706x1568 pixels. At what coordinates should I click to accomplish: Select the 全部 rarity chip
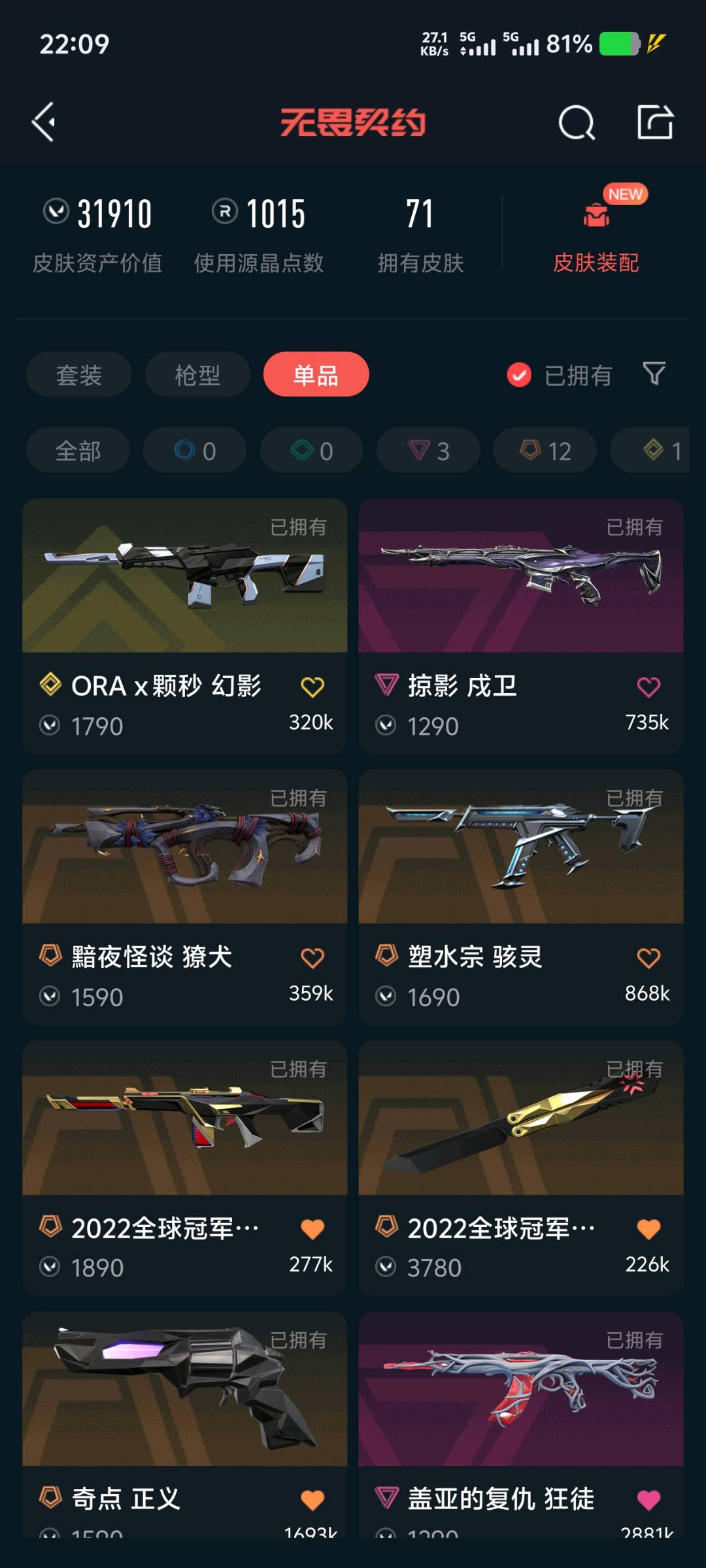tap(78, 451)
